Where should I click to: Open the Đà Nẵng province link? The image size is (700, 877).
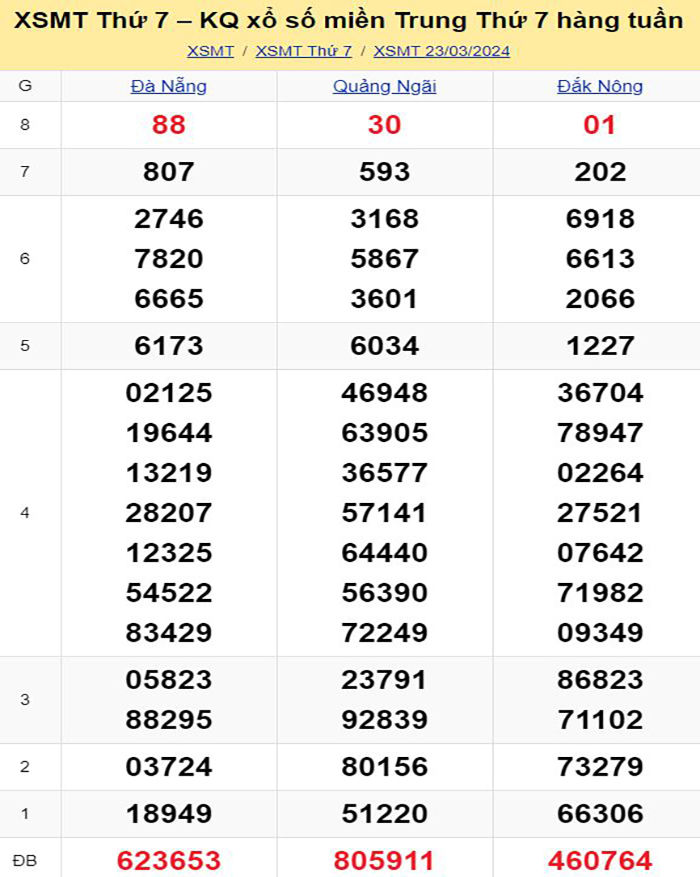[169, 86]
